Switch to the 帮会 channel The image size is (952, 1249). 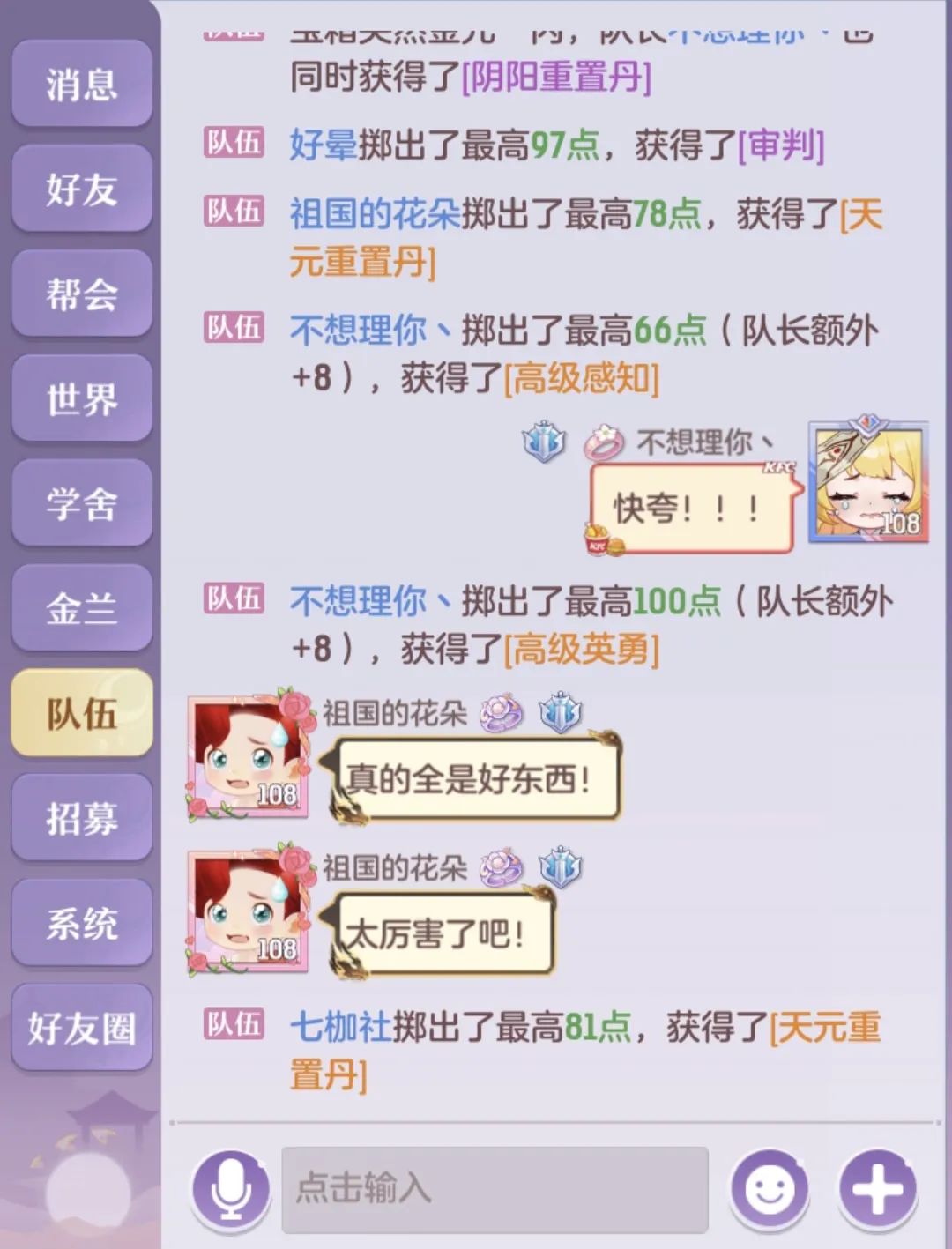click(x=81, y=294)
